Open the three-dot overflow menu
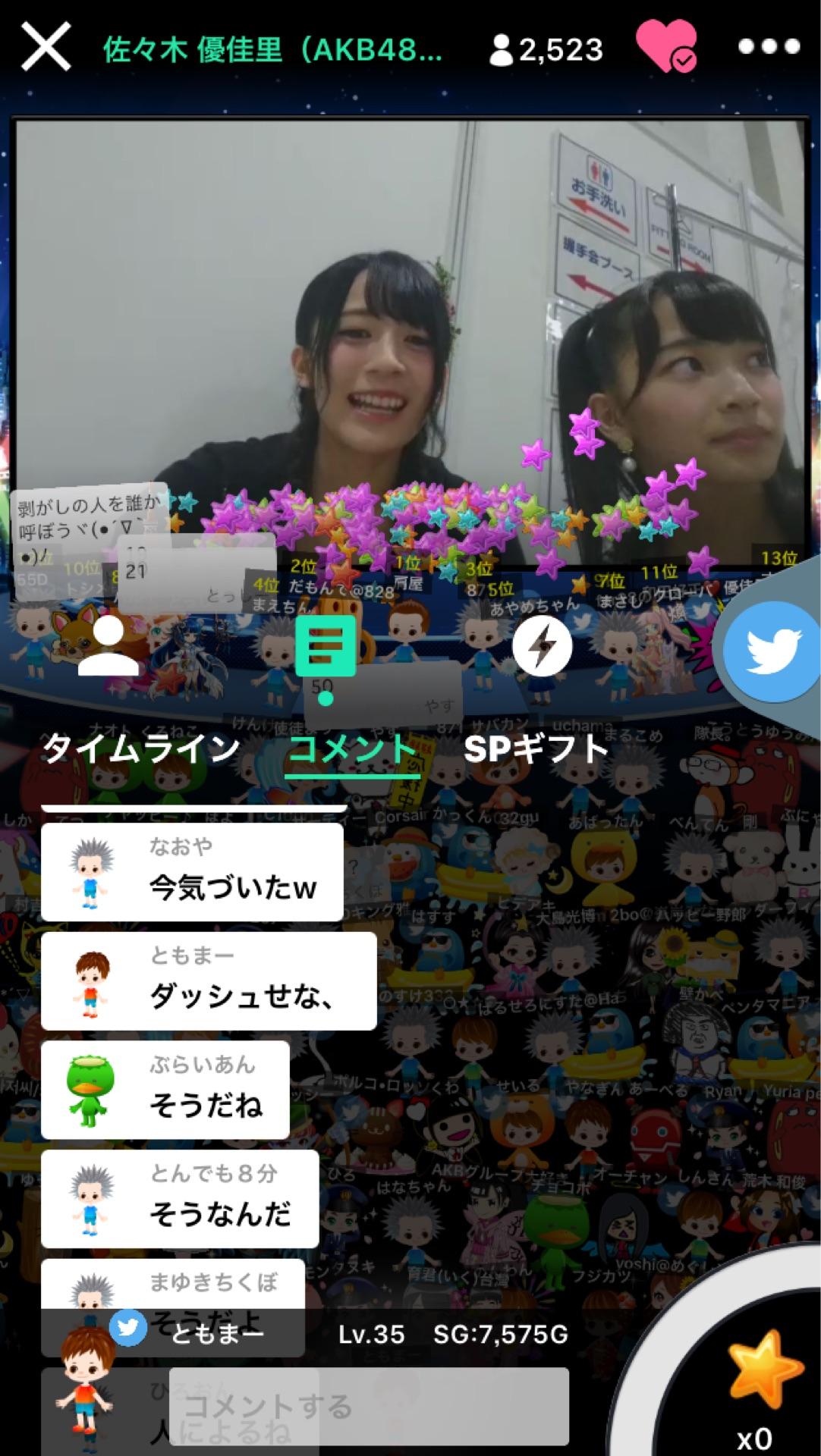 (x=769, y=47)
